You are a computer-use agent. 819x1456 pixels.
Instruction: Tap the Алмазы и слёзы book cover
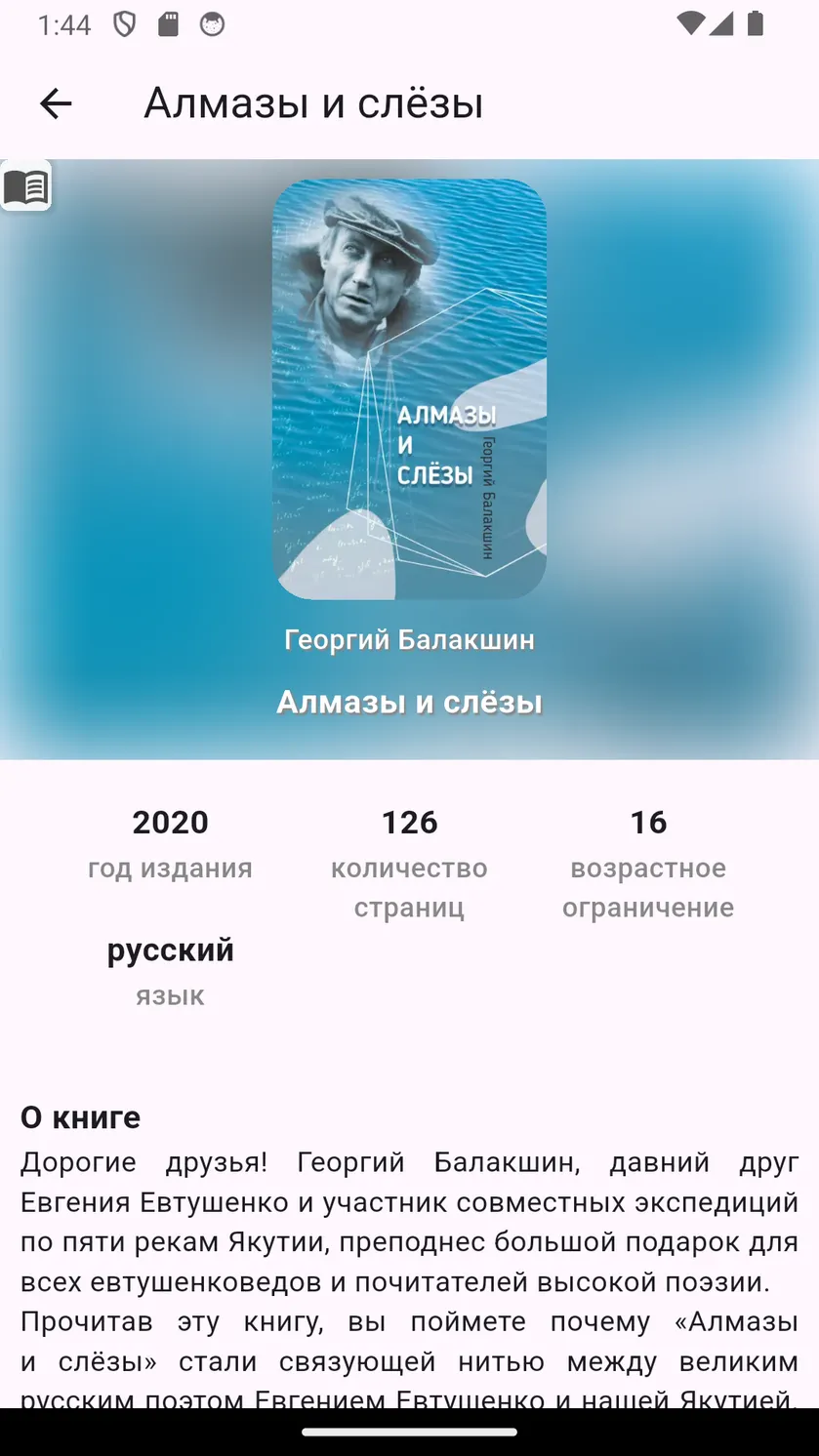(x=409, y=388)
